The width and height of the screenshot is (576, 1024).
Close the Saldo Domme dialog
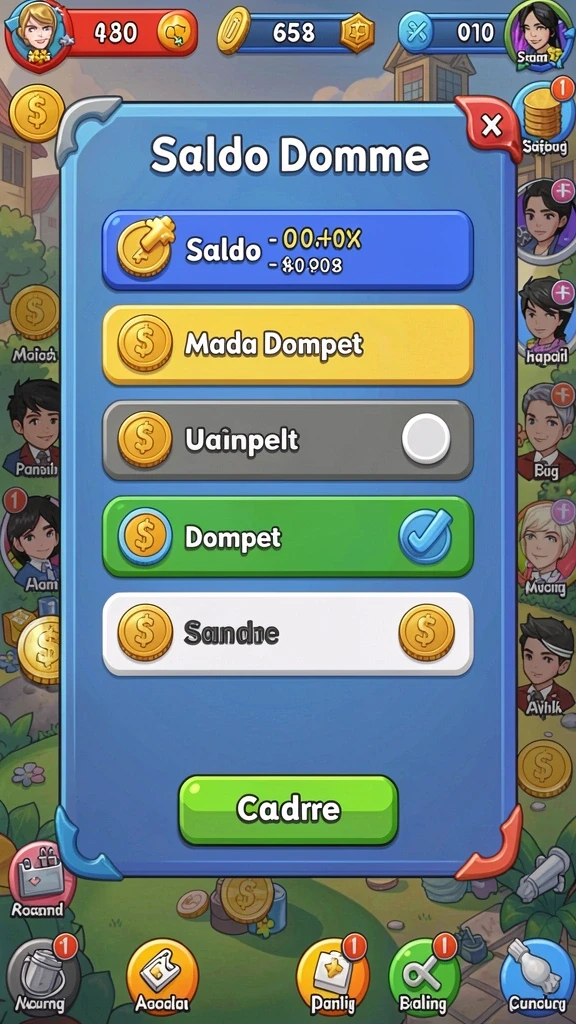(491, 124)
